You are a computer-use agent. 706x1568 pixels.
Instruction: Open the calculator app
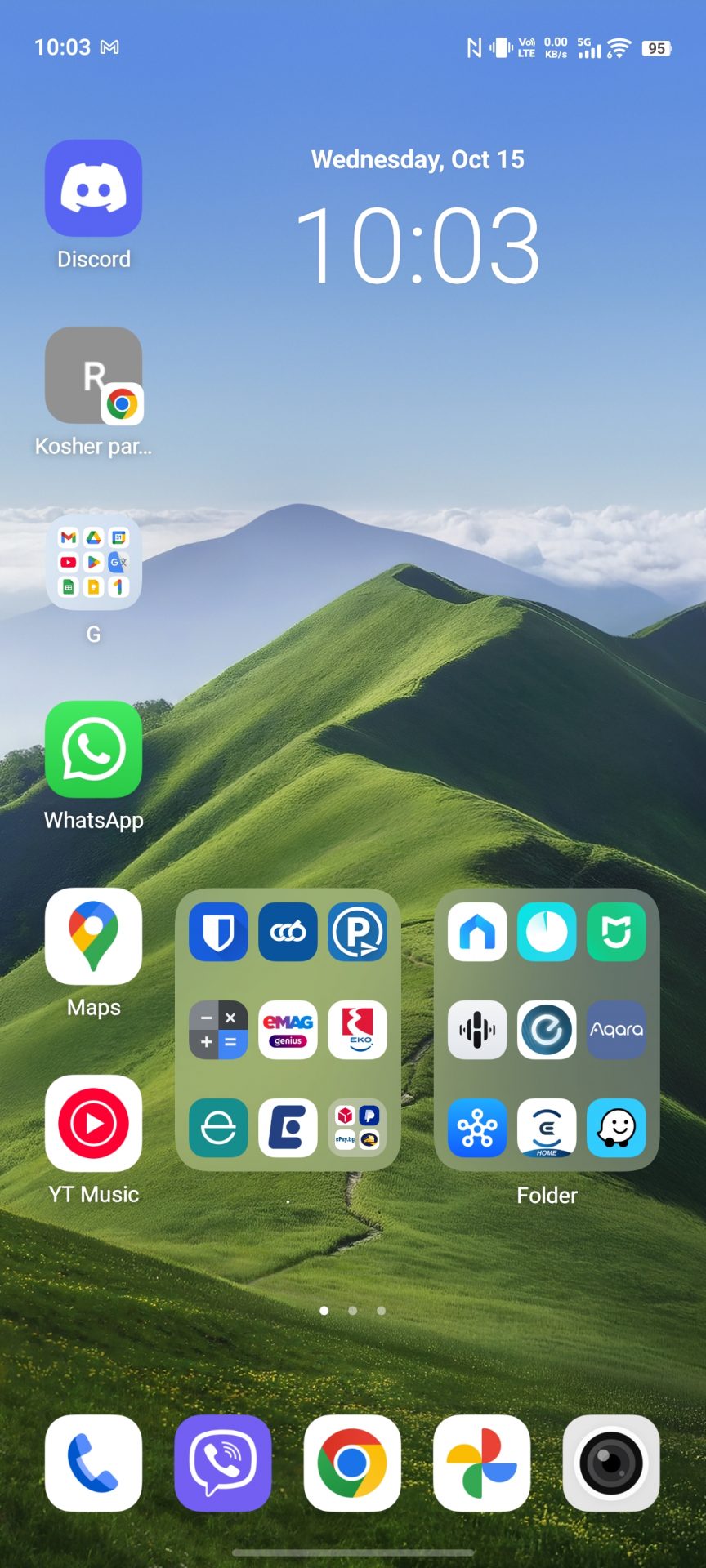coord(218,1030)
